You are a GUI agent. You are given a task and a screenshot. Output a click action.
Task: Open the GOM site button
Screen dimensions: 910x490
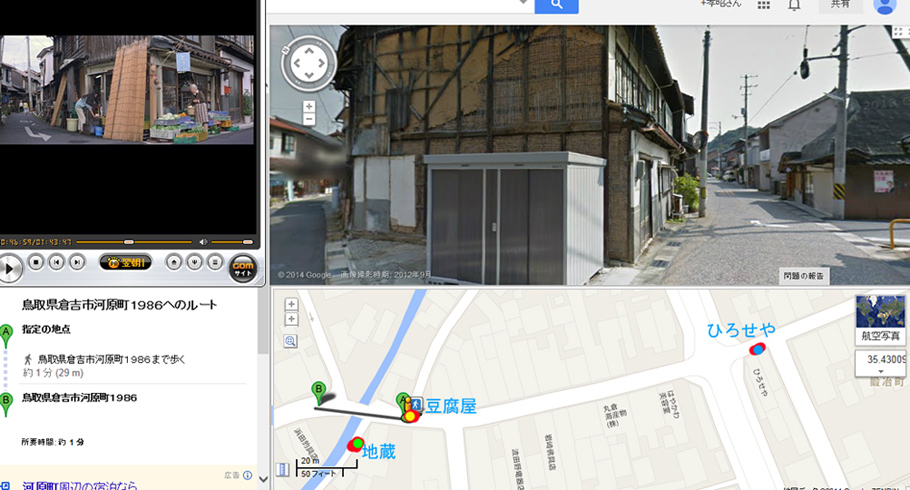coord(243,266)
